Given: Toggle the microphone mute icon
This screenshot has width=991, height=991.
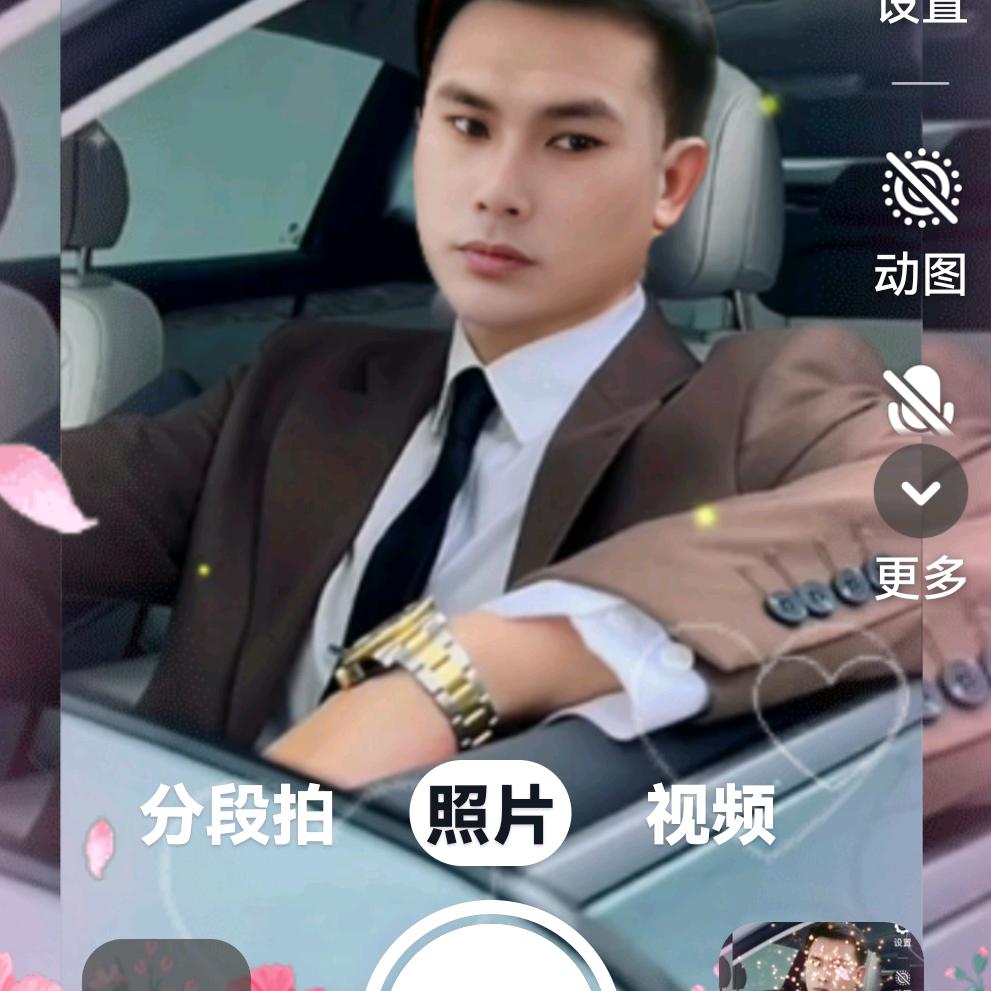Looking at the screenshot, I should pos(919,400).
